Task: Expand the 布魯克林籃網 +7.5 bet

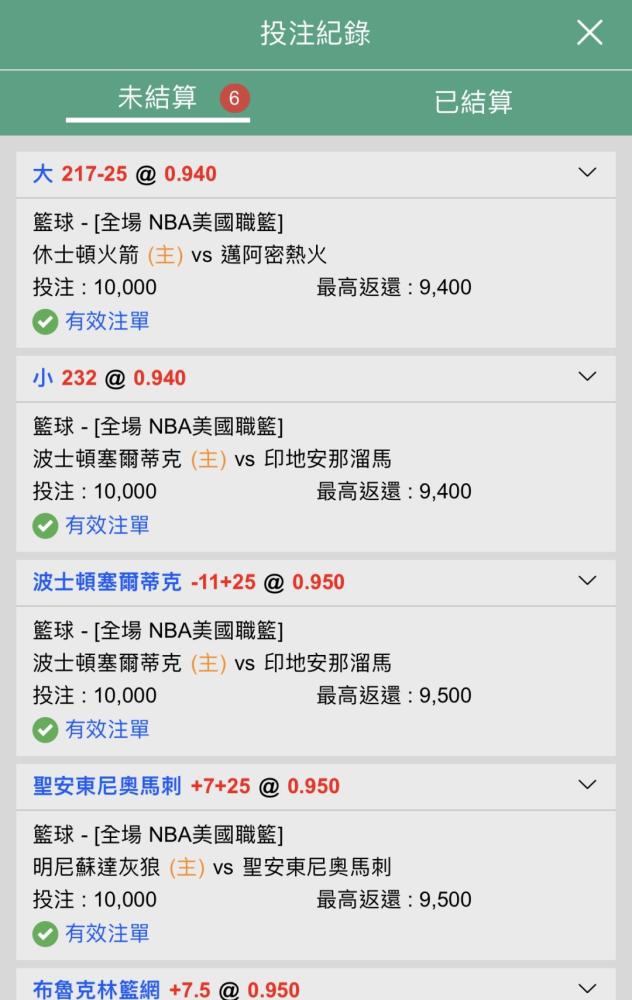Action: [x=587, y=988]
